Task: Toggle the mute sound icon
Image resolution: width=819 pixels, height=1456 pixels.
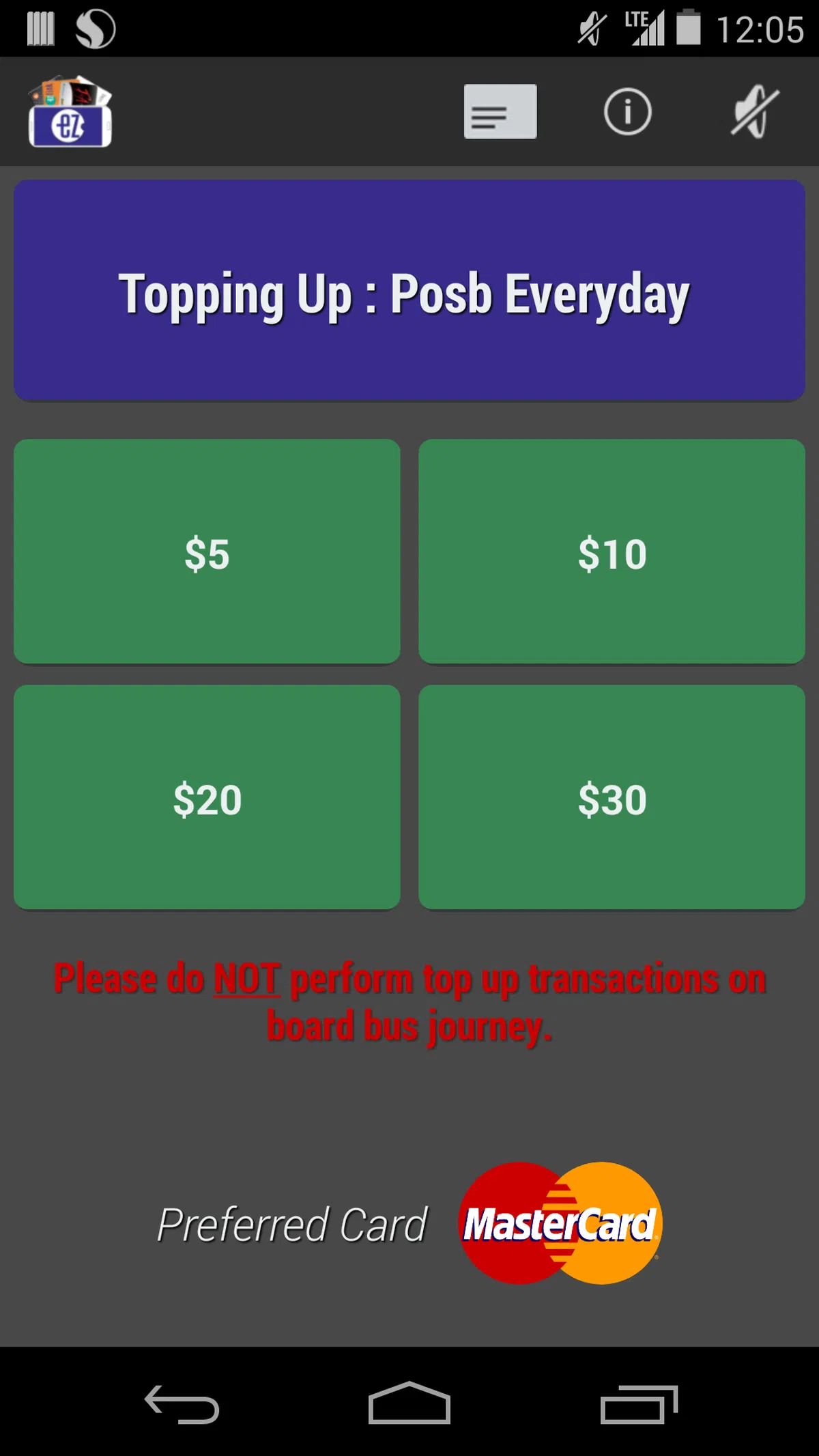Action: click(754, 112)
